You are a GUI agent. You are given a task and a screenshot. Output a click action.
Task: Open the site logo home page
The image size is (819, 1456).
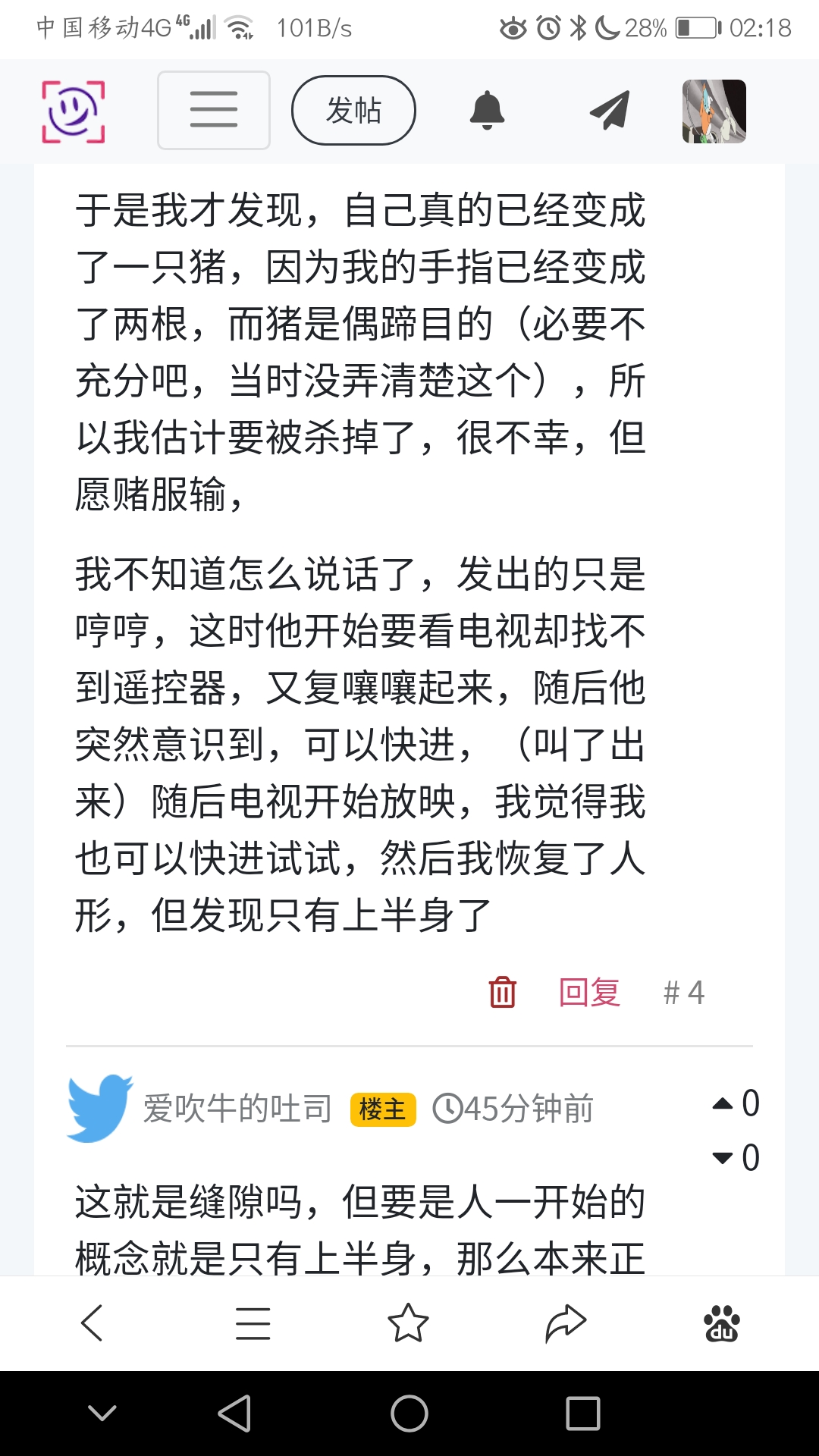tap(73, 111)
